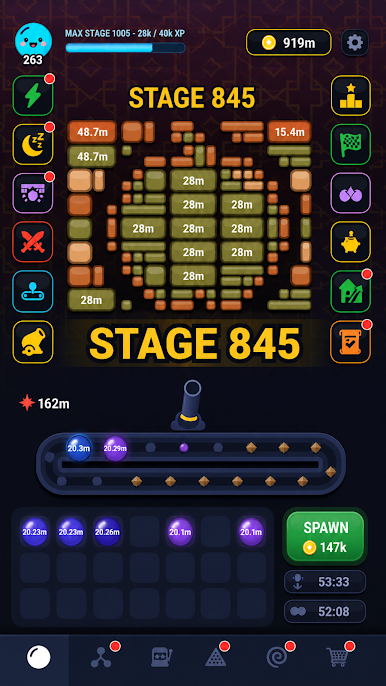Open the leaderboard podium icon
The height and width of the screenshot is (686, 386).
point(351,95)
